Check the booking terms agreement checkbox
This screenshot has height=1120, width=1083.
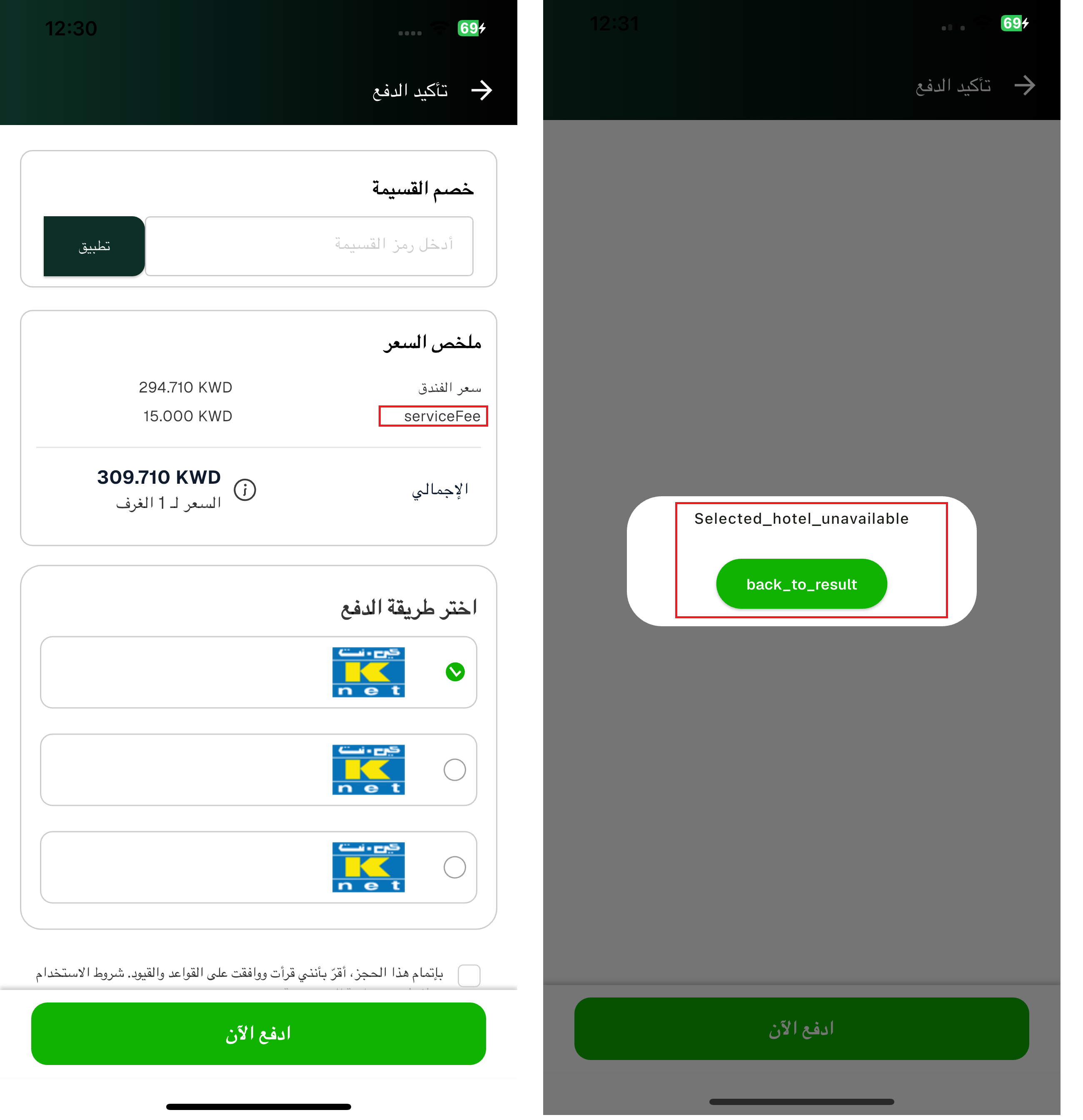click(x=469, y=975)
